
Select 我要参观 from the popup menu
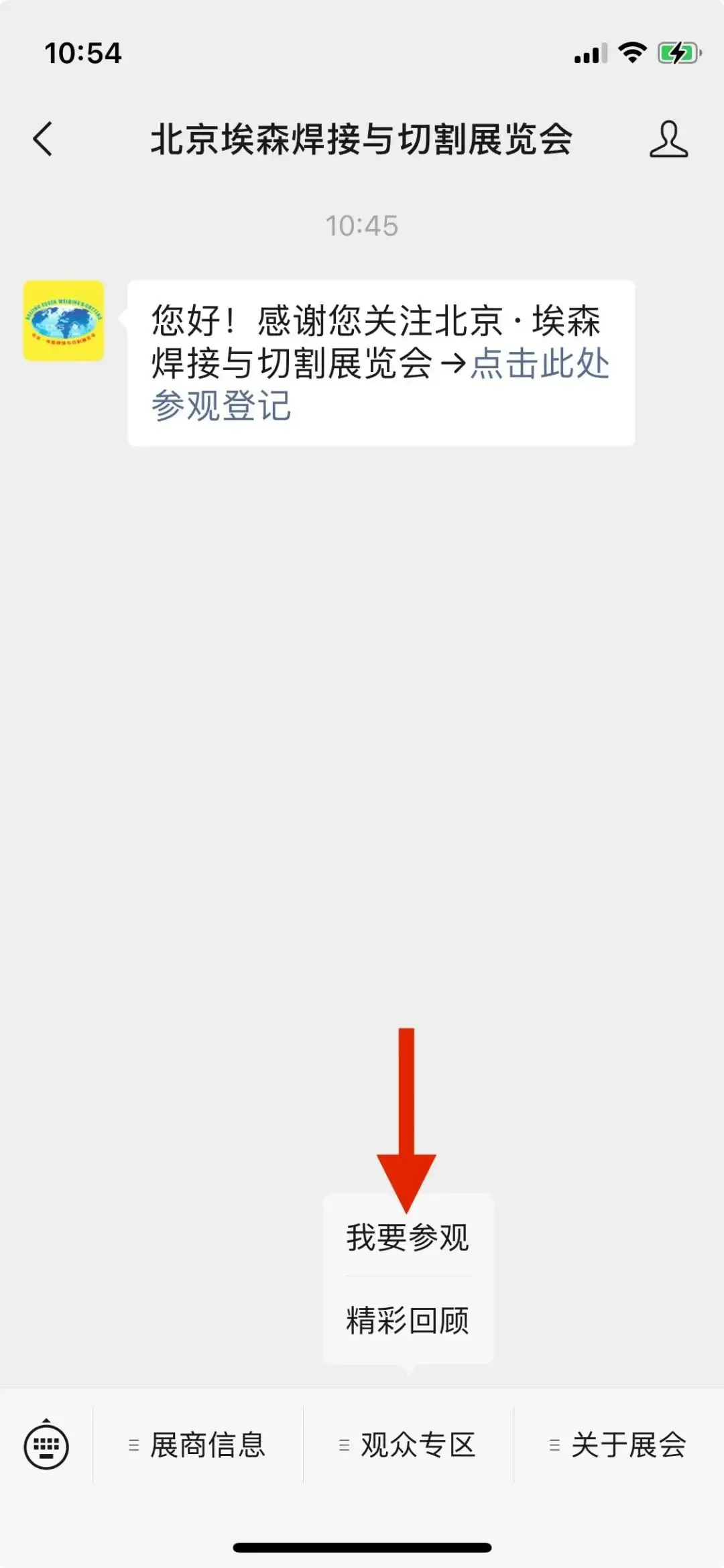(x=408, y=1238)
